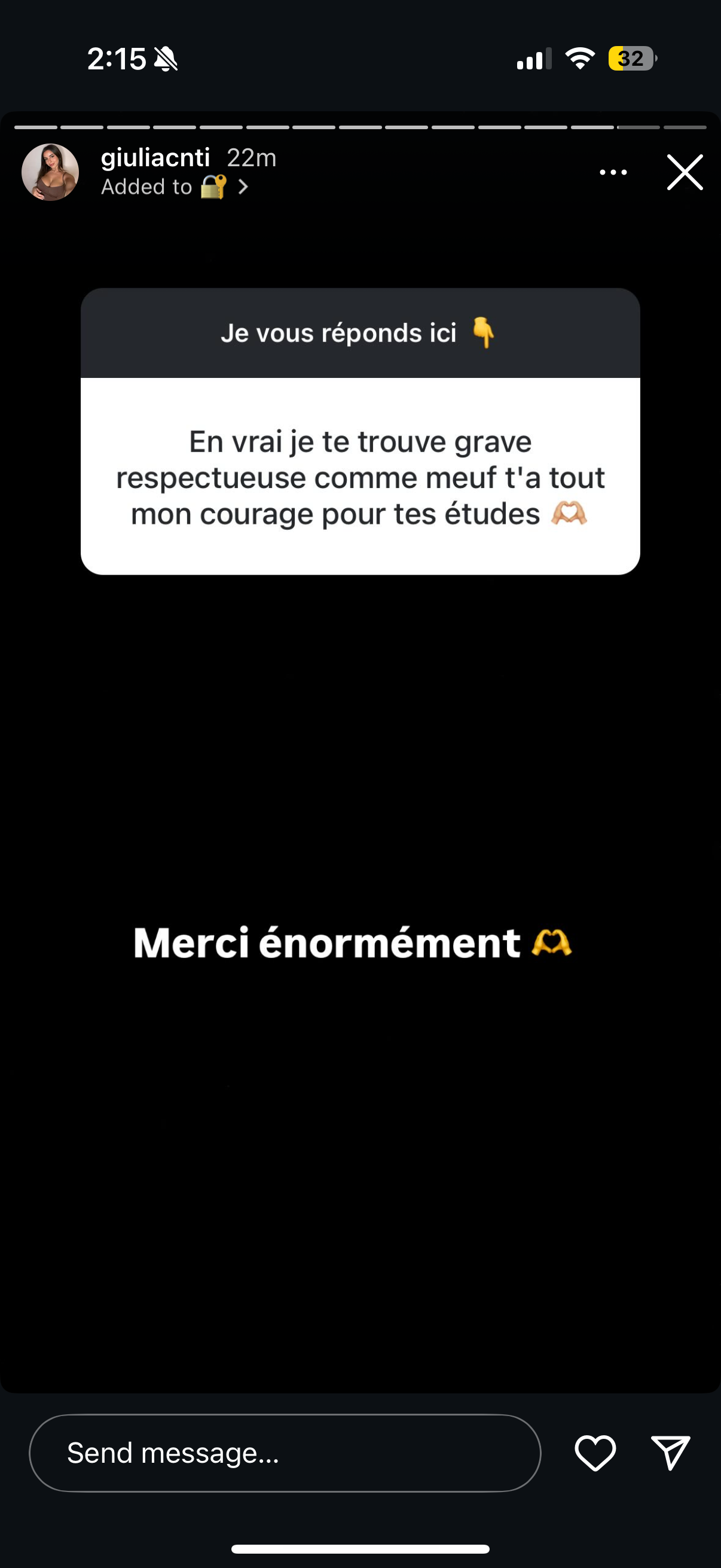Viewport: 721px width, 1568px height.
Task: Share the story via paper plane icon
Action: 670,1453
